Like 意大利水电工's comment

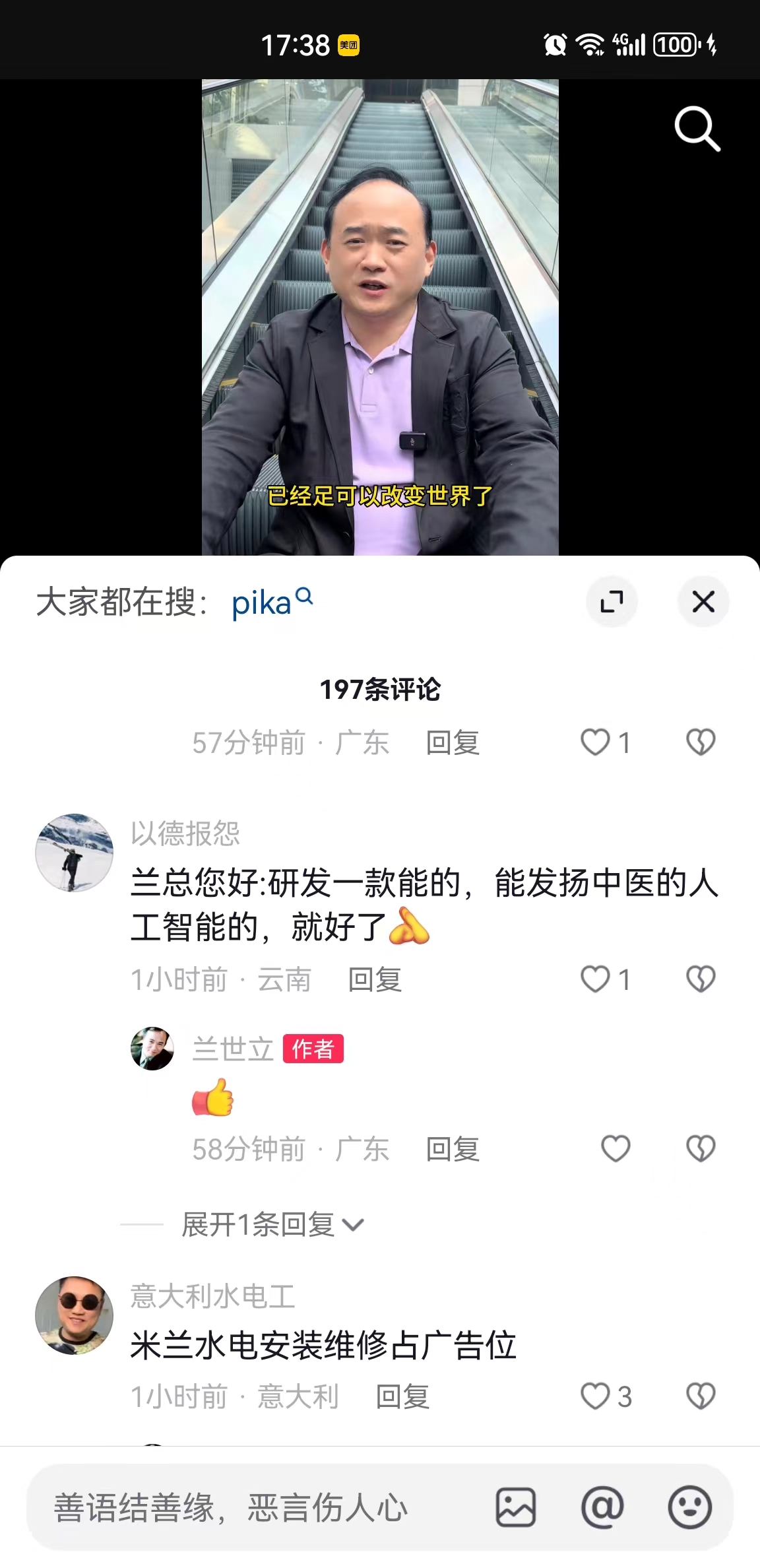coord(596,1396)
